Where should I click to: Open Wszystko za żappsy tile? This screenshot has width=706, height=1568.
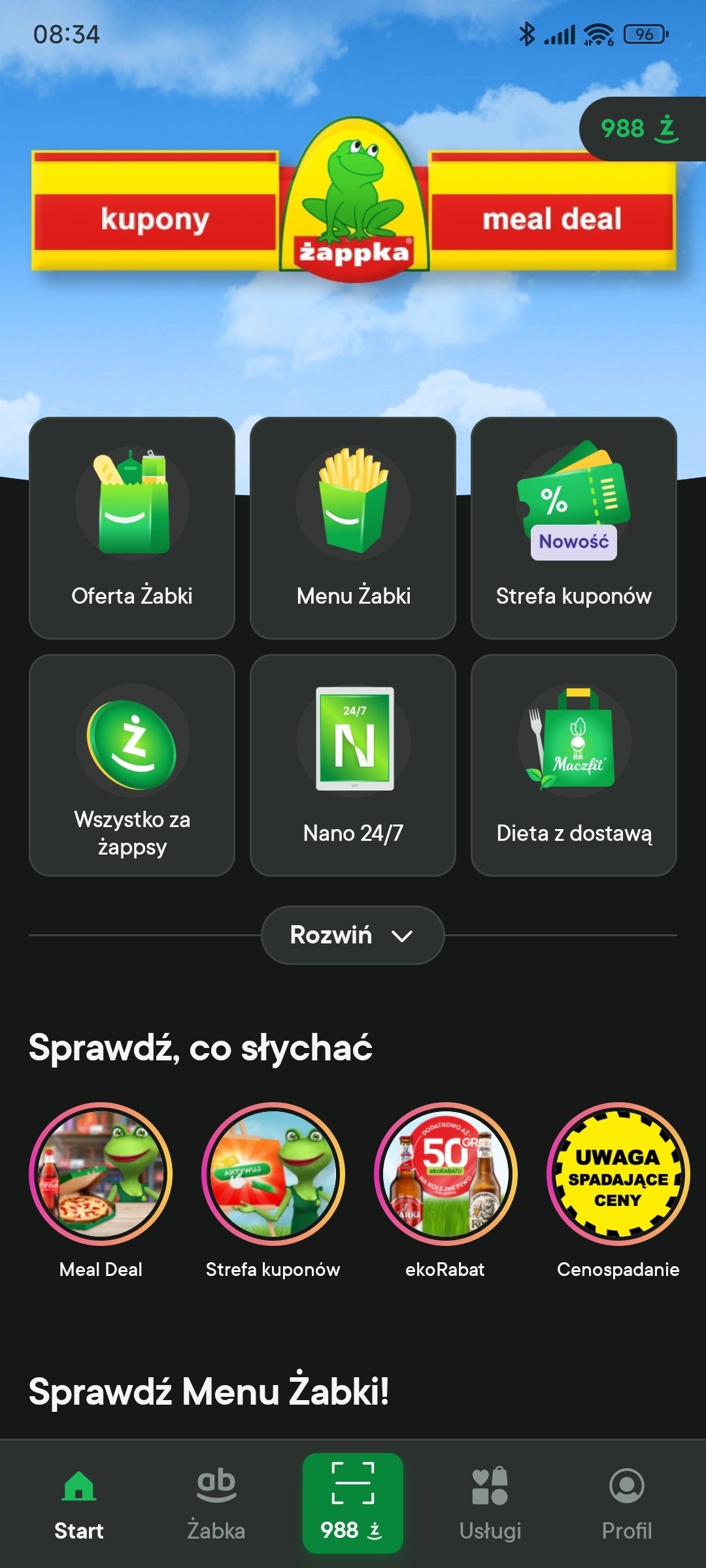click(132, 765)
